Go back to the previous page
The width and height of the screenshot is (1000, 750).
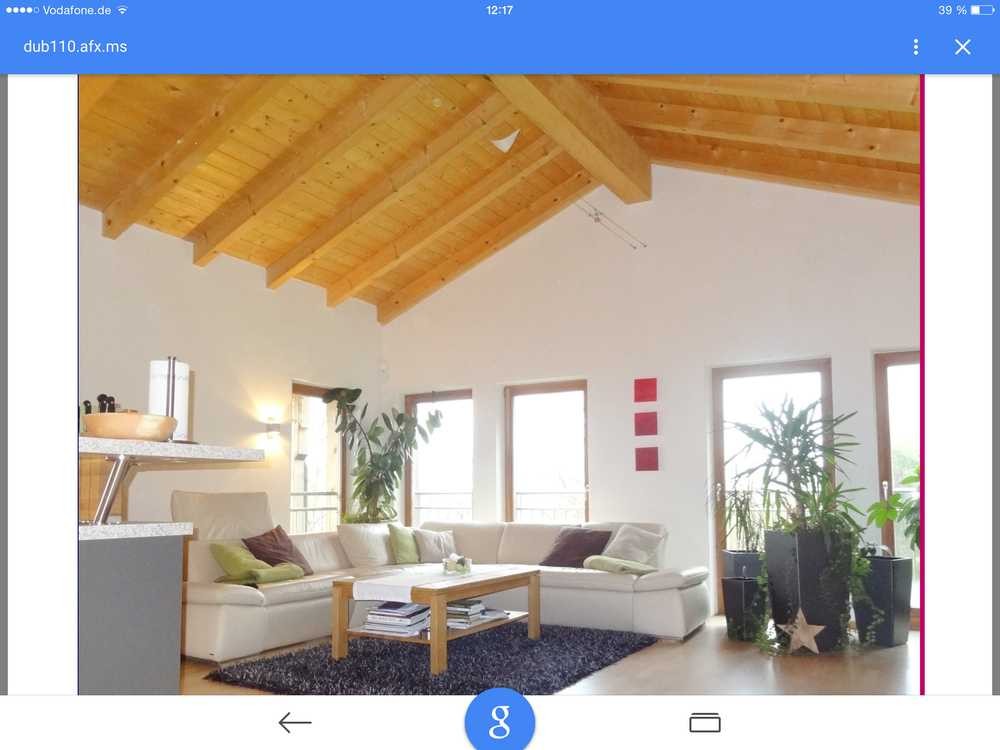click(295, 722)
